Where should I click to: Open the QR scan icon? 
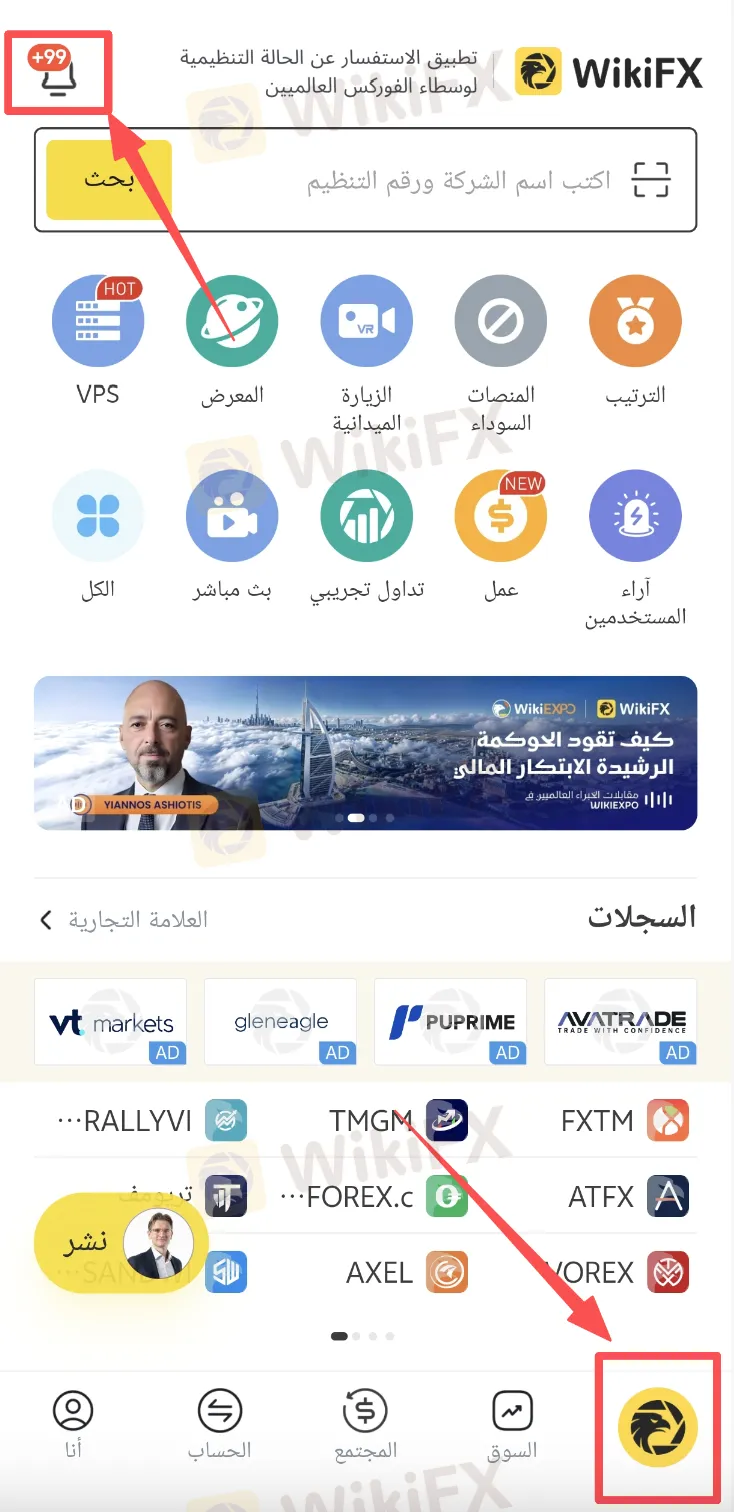tap(651, 180)
